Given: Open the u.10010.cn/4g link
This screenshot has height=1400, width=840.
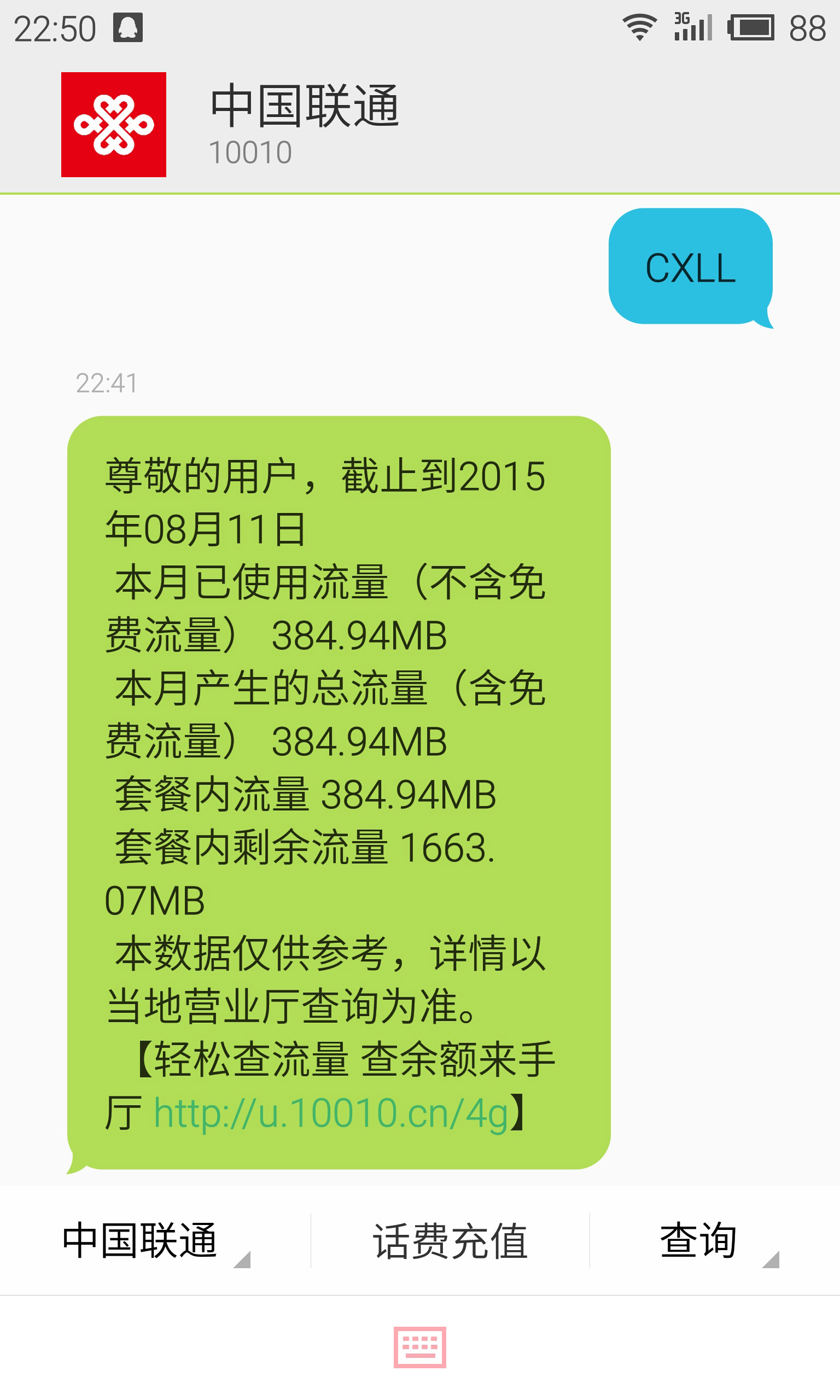Looking at the screenshot, I should point(331,1113).
